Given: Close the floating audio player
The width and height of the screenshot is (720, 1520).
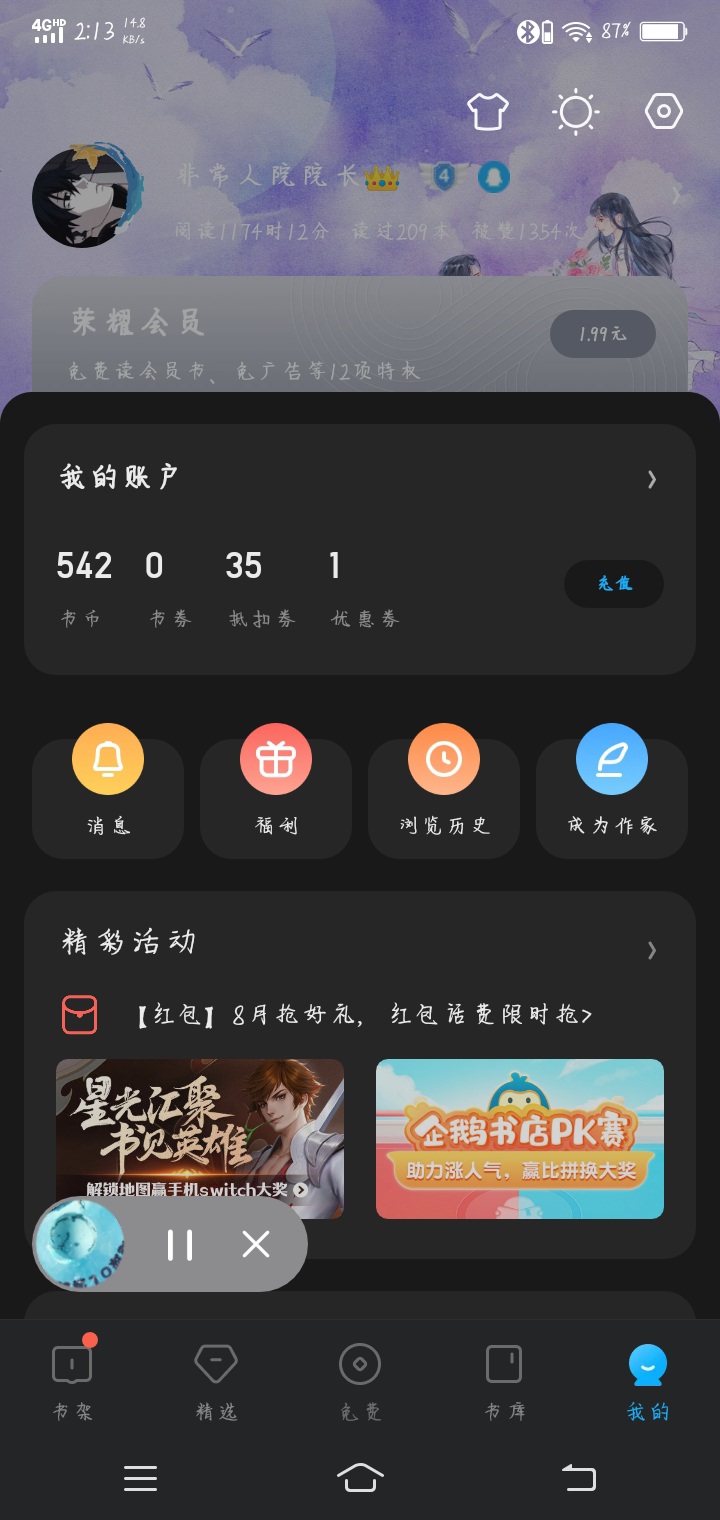Looking at the screenshot, I should (256, 1245).
